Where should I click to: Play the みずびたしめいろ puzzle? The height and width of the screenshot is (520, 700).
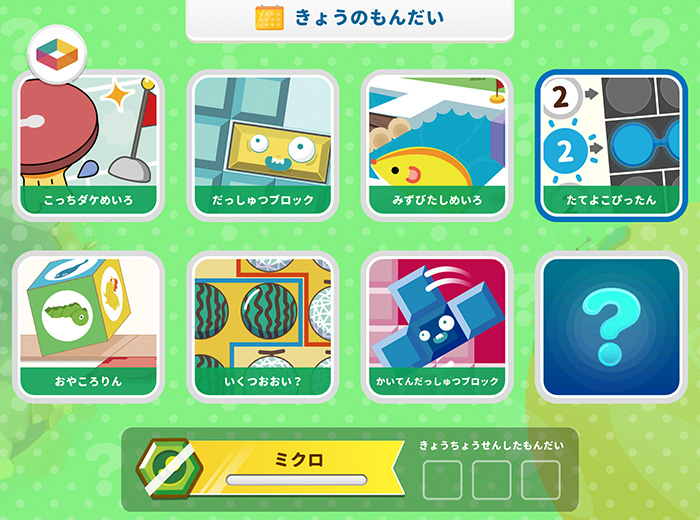pyautogui.click(x=437, y=144)
